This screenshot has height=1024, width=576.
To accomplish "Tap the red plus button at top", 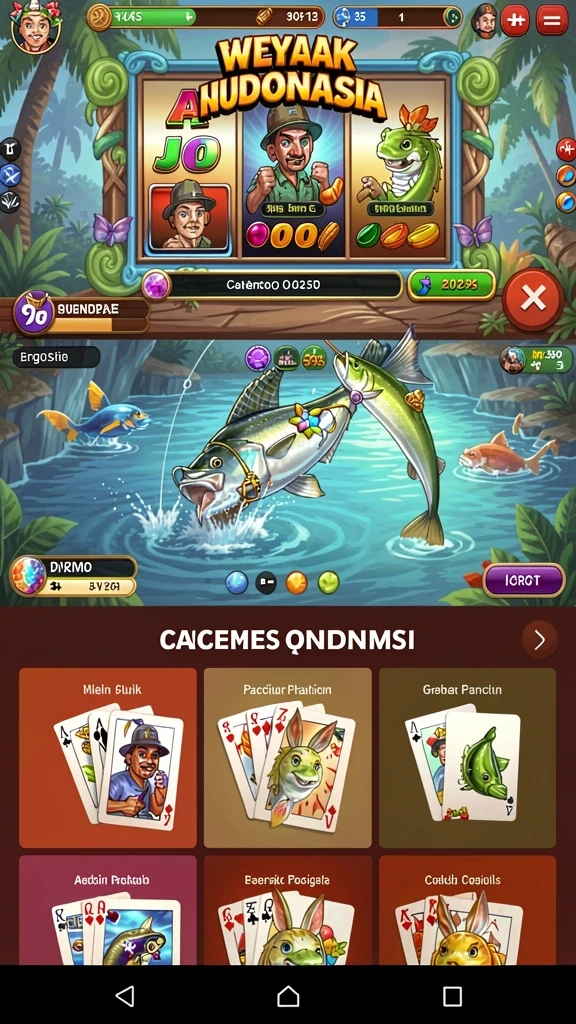I will tap(515, 20).
